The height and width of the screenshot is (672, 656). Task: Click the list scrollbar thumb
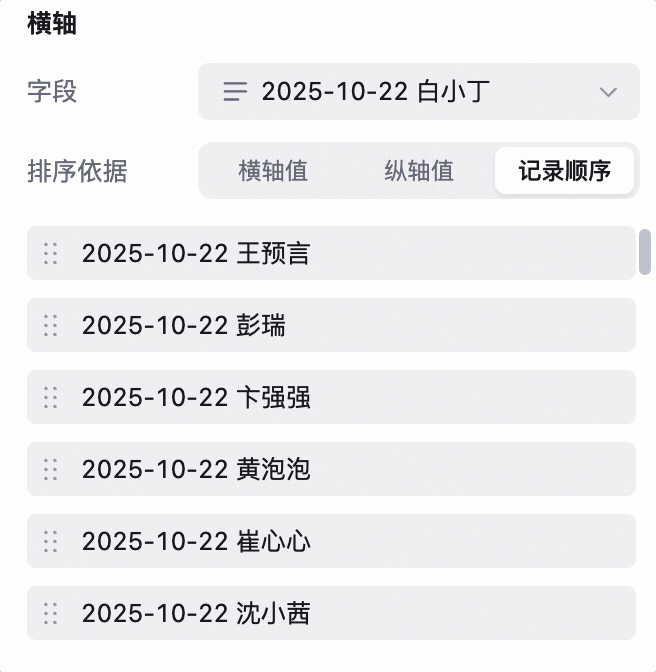pos(644,252)
